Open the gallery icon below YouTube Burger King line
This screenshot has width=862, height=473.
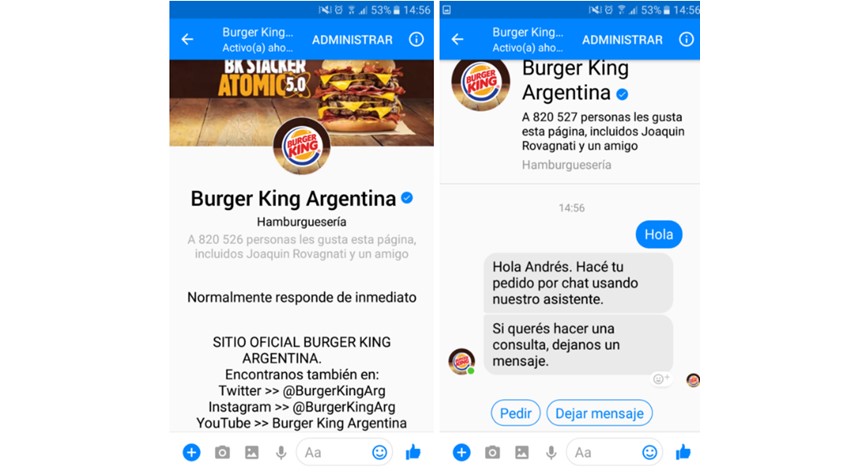point(252,452)
